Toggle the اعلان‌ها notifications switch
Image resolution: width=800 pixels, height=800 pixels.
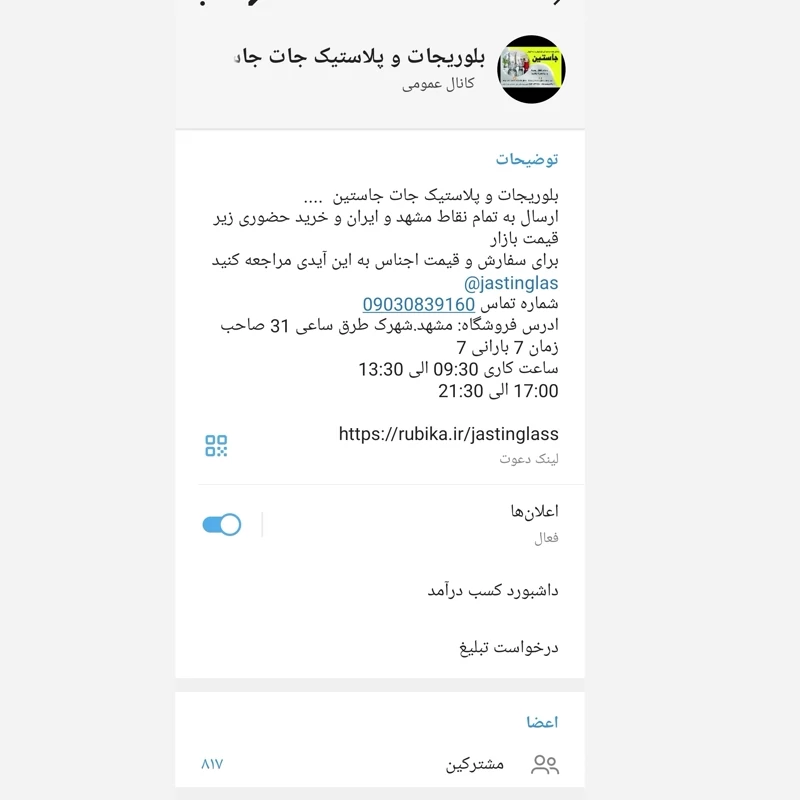tap(222, 524)
